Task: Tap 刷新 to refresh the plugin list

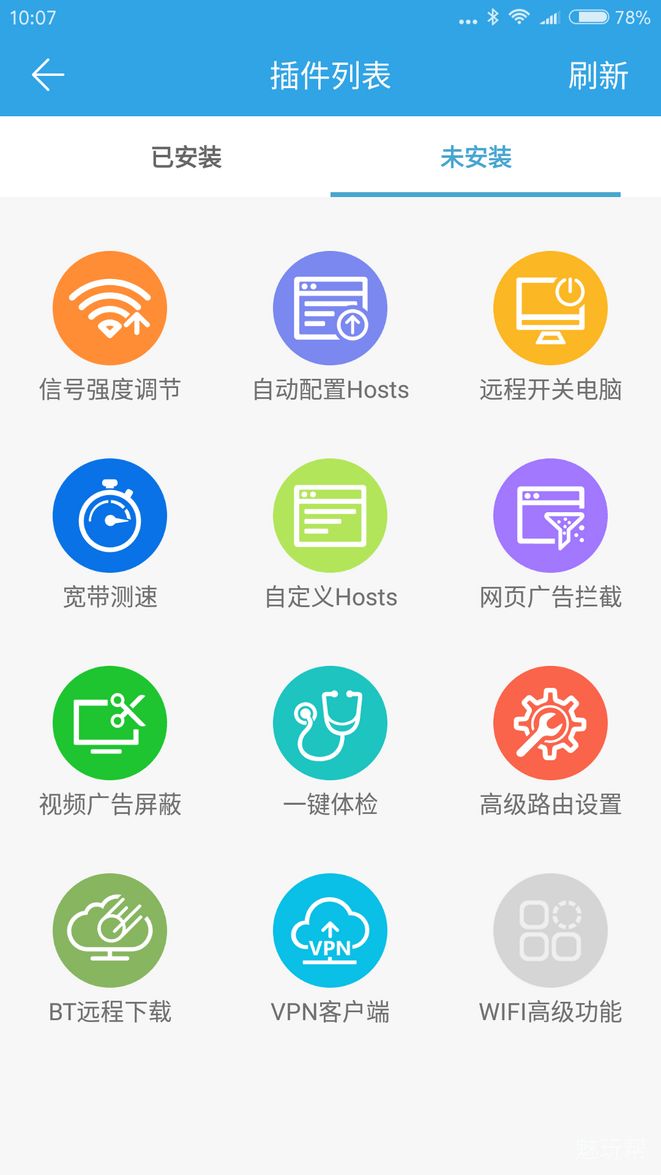Action: 597,76
